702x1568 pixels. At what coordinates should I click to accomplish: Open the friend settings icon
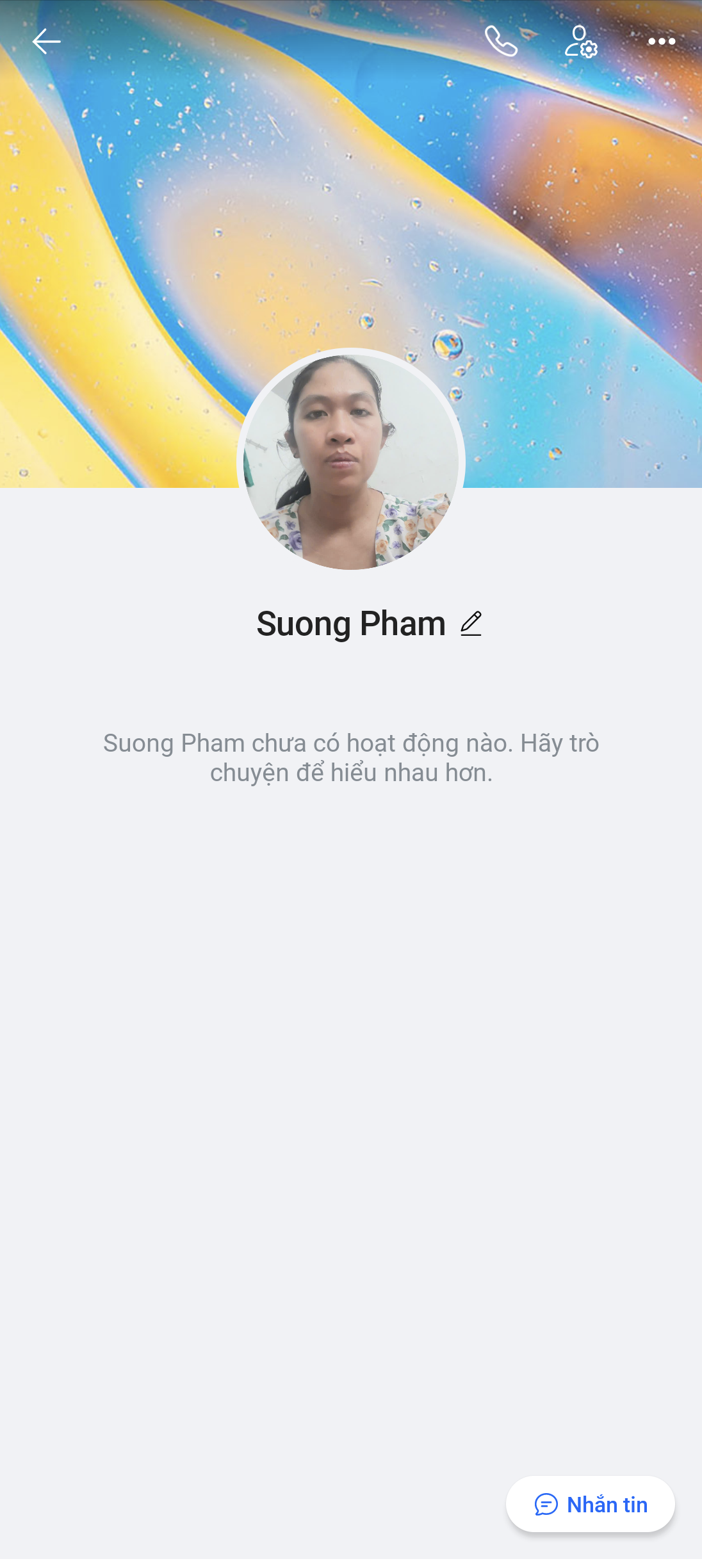581,42
